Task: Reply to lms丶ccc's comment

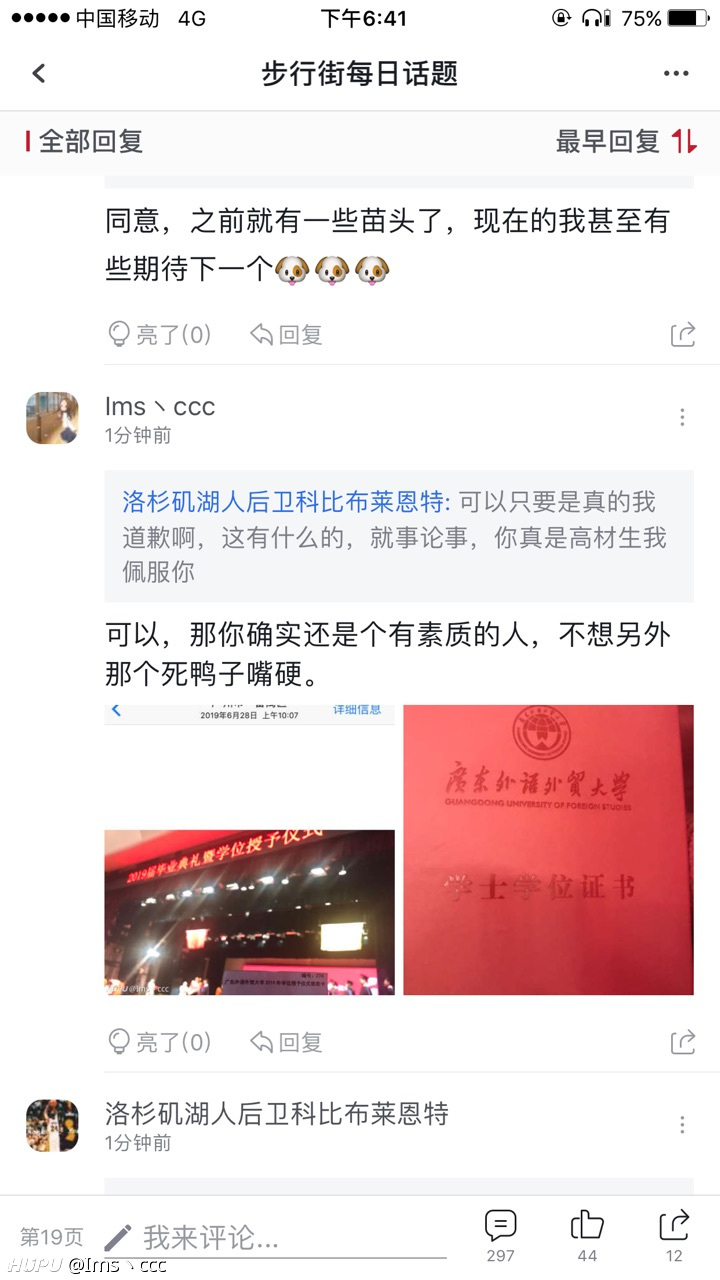Action: coord(286,1042)
